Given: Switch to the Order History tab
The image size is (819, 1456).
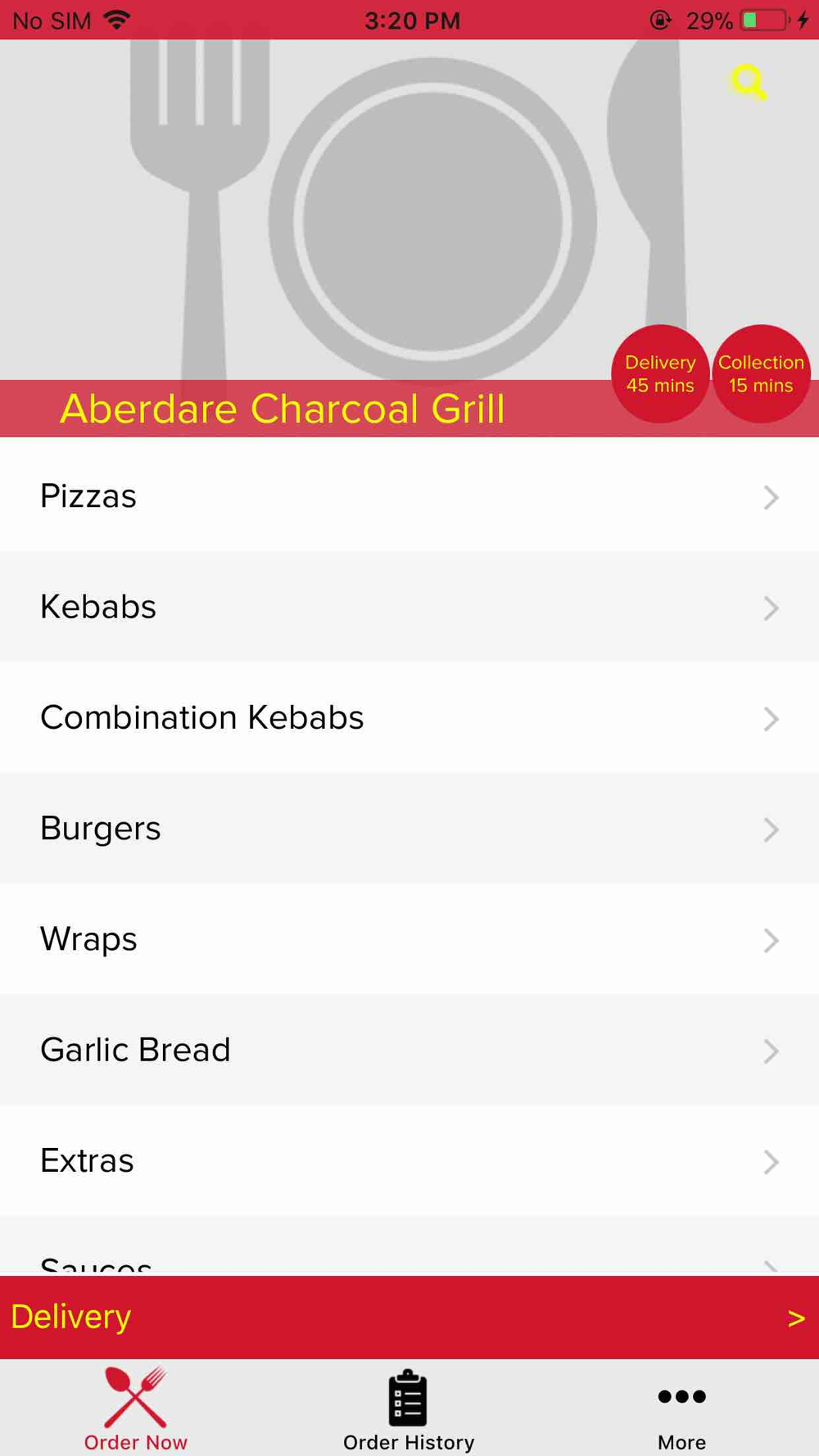Looking at the screenshot, I should coord(409,1409).
